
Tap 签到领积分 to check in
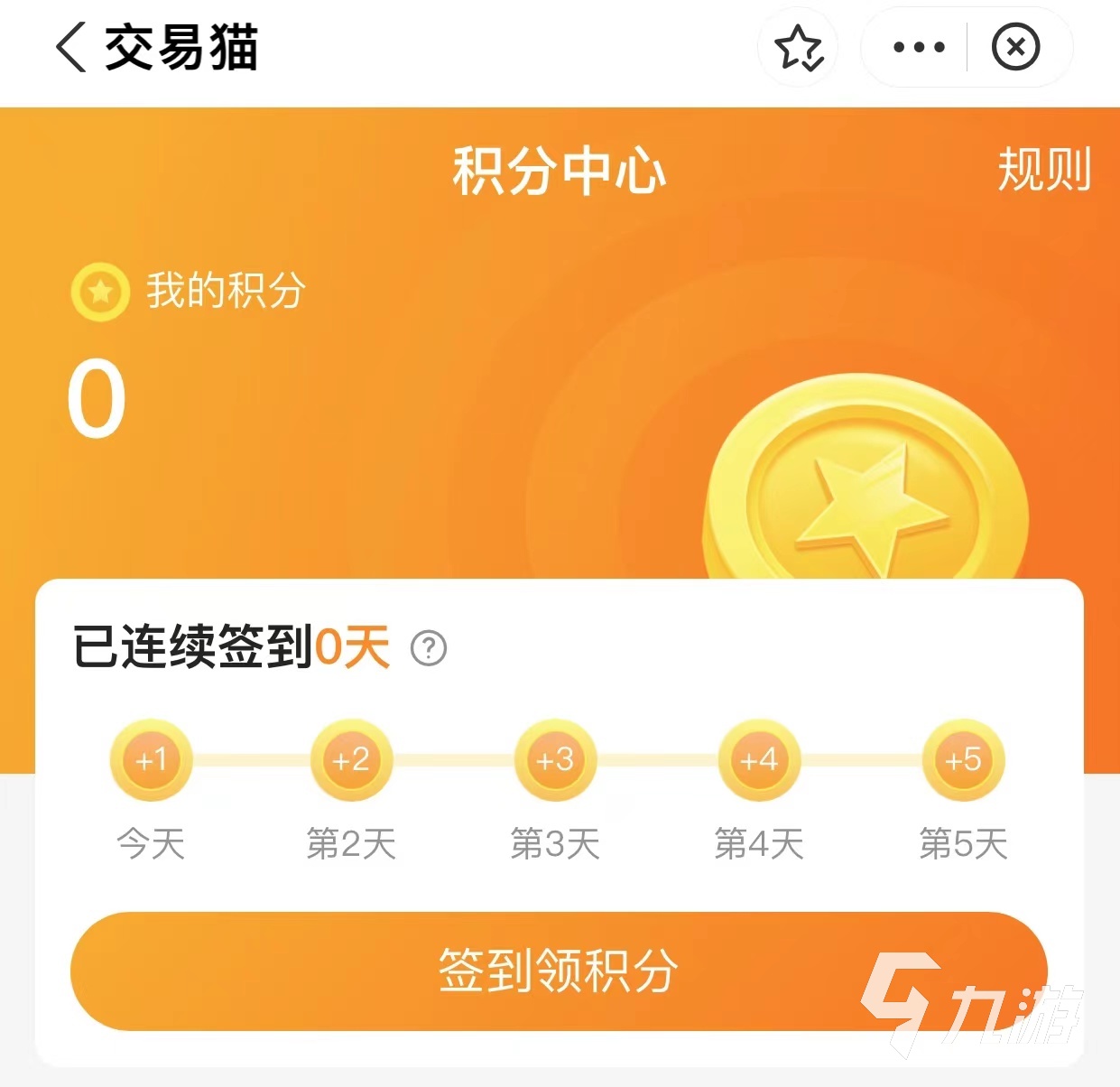click(x=559, y=971)
